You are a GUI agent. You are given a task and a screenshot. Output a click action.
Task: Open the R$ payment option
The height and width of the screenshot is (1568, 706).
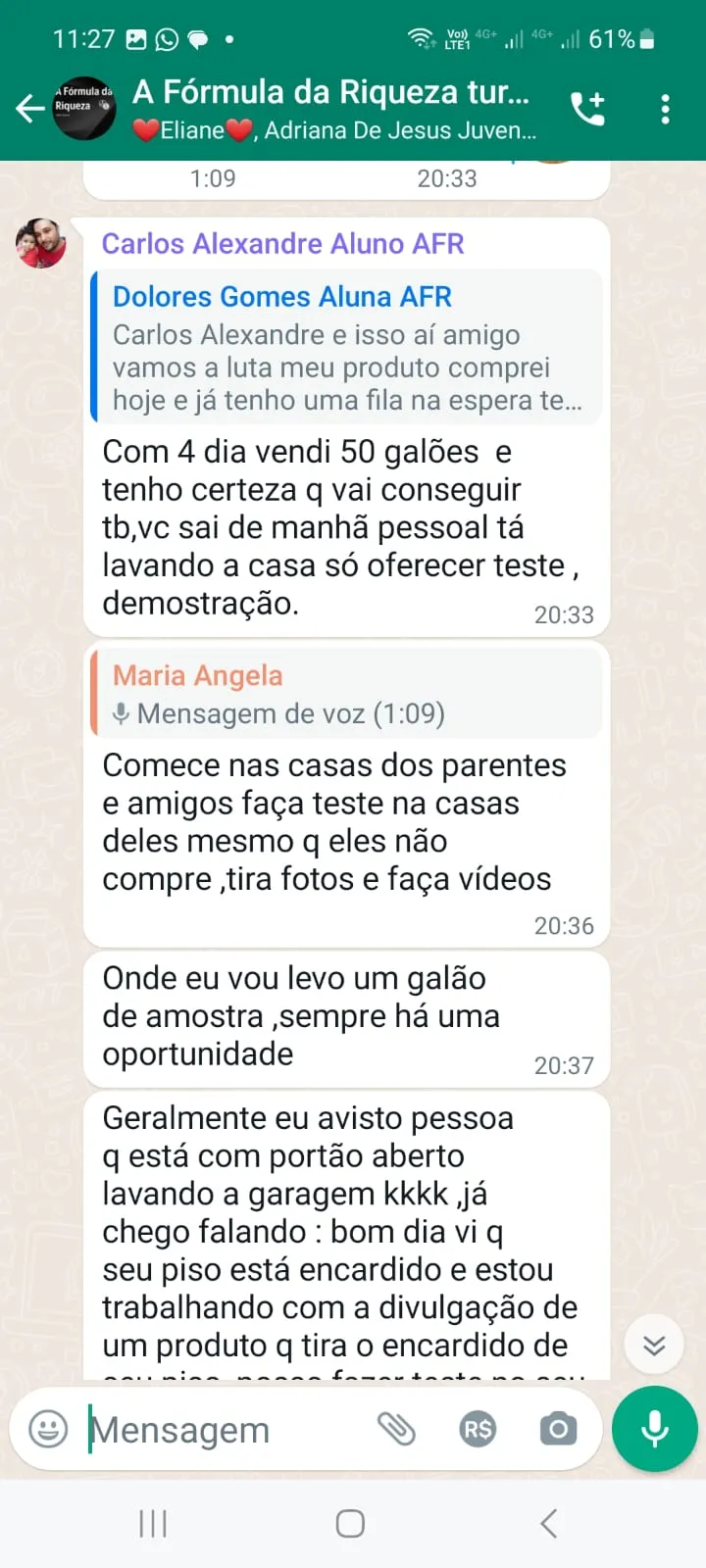point(478,1429)
